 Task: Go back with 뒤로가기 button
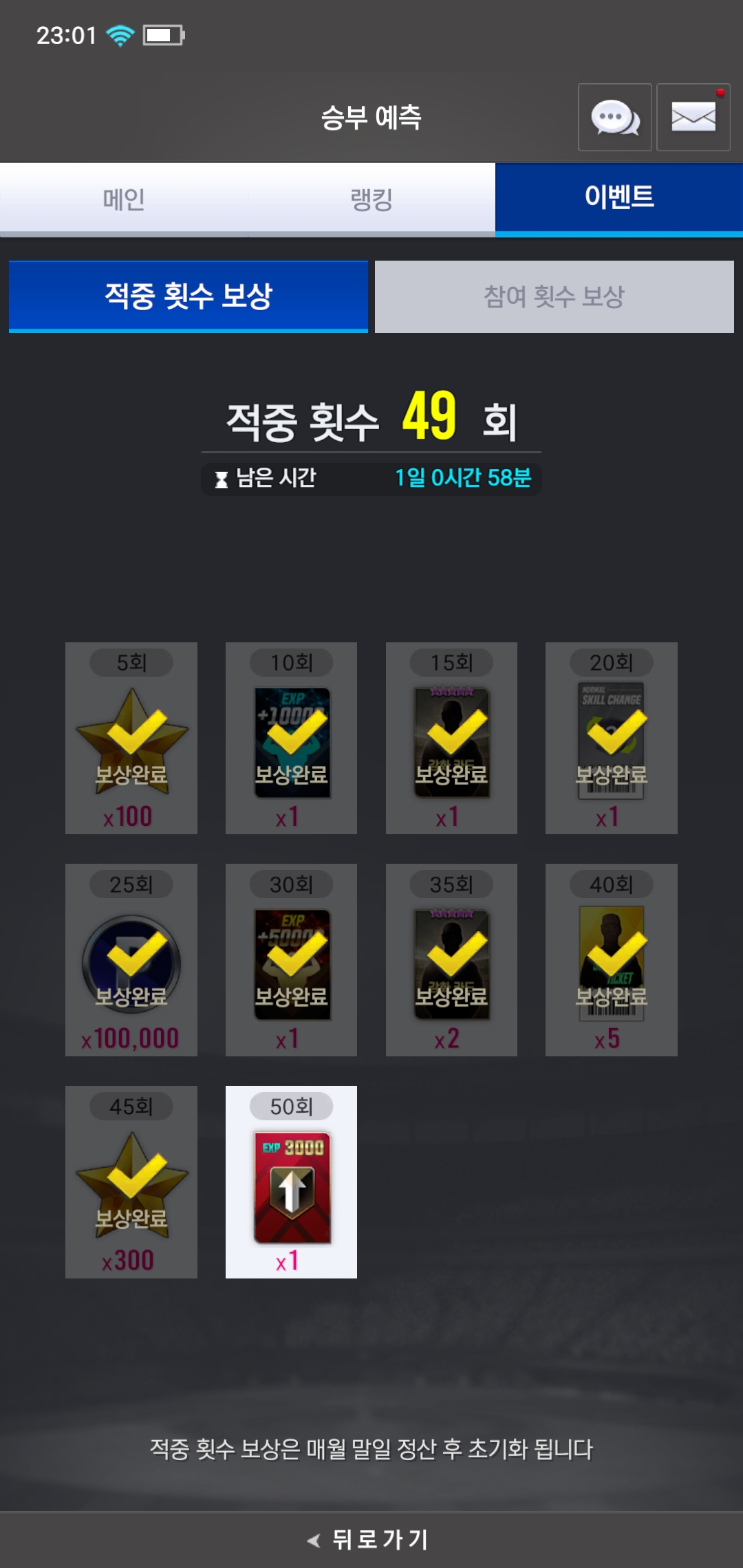tap(371, 1539)
